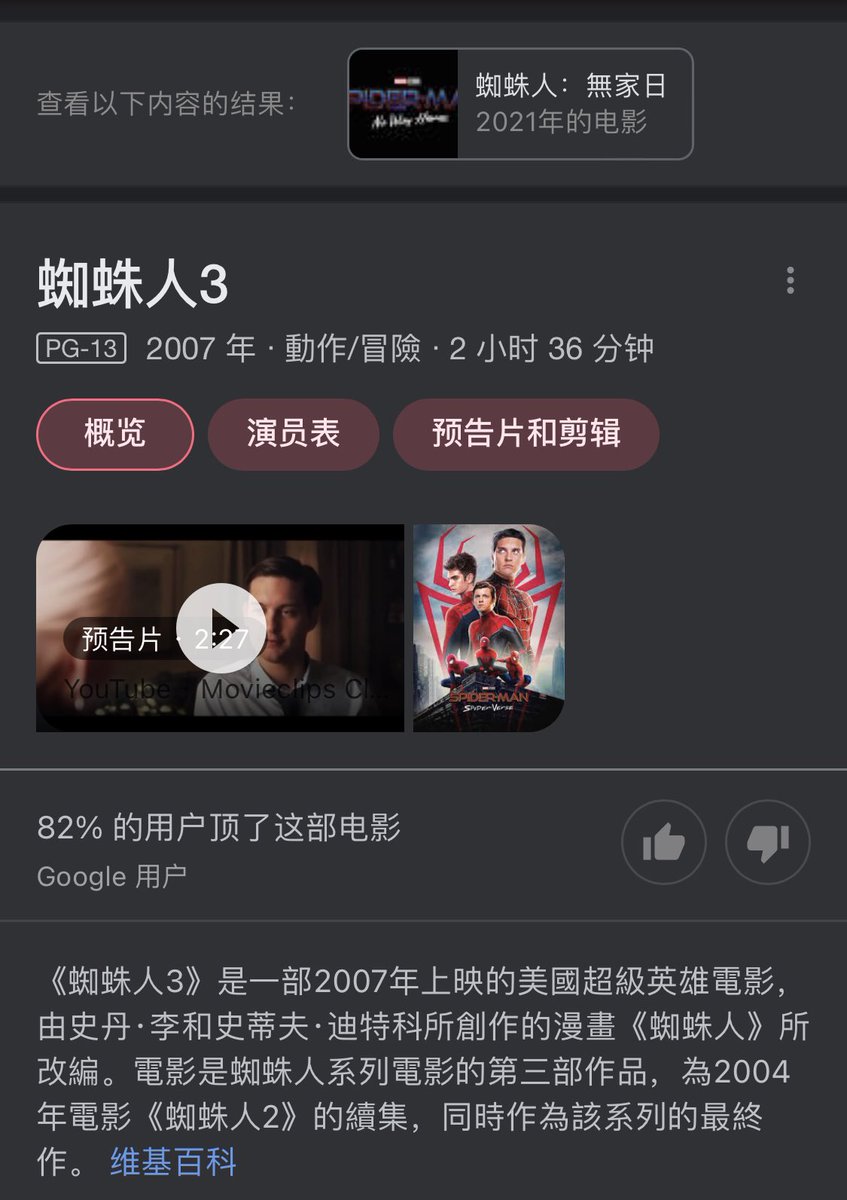The image size is (847, 1200).
Task: Open the 维基百科 source link
Action: click(174, 1163)
